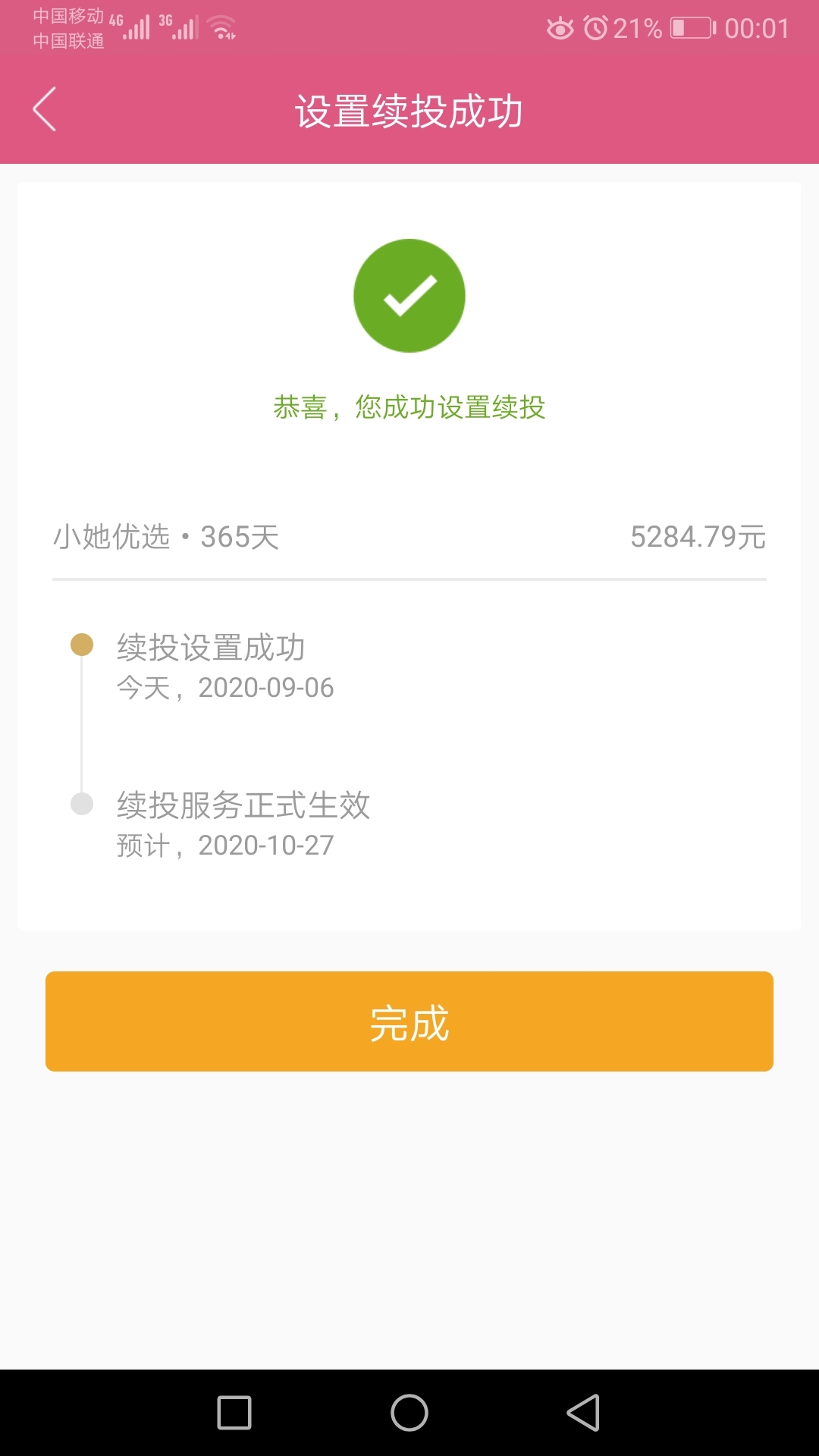
Task: Go back using the header arrow
Action: pos(45,109)
